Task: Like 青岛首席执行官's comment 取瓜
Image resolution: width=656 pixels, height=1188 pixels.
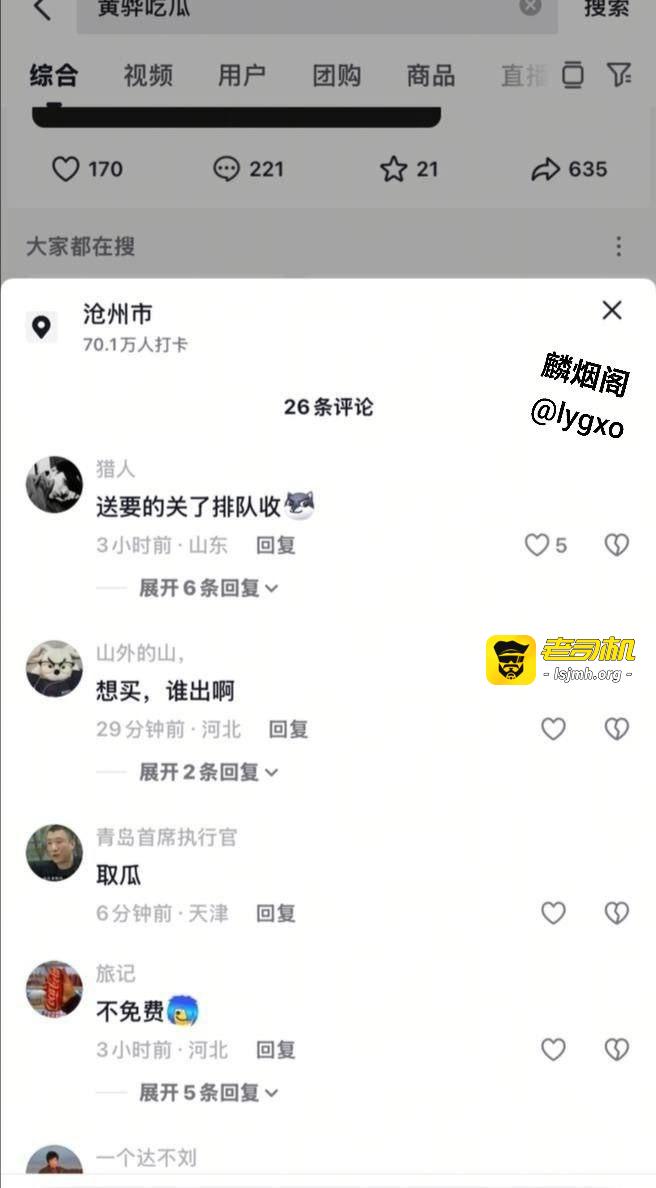Action: click(x=553, y=913)
